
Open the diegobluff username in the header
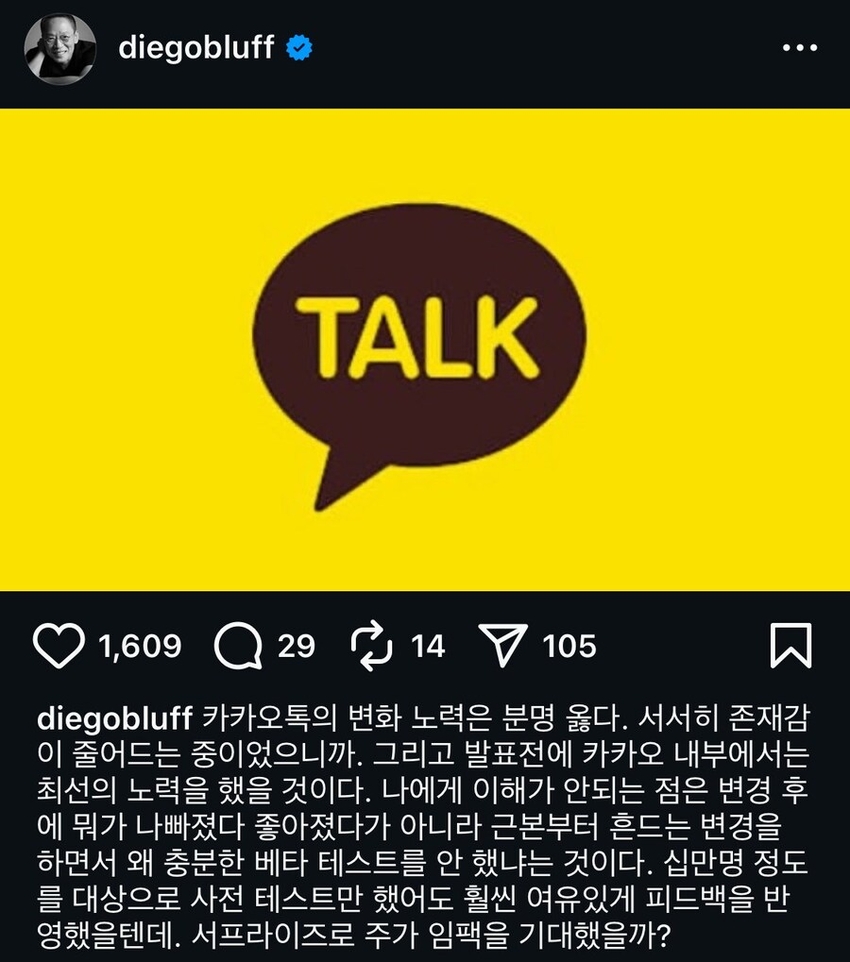(x=195, y=47)
